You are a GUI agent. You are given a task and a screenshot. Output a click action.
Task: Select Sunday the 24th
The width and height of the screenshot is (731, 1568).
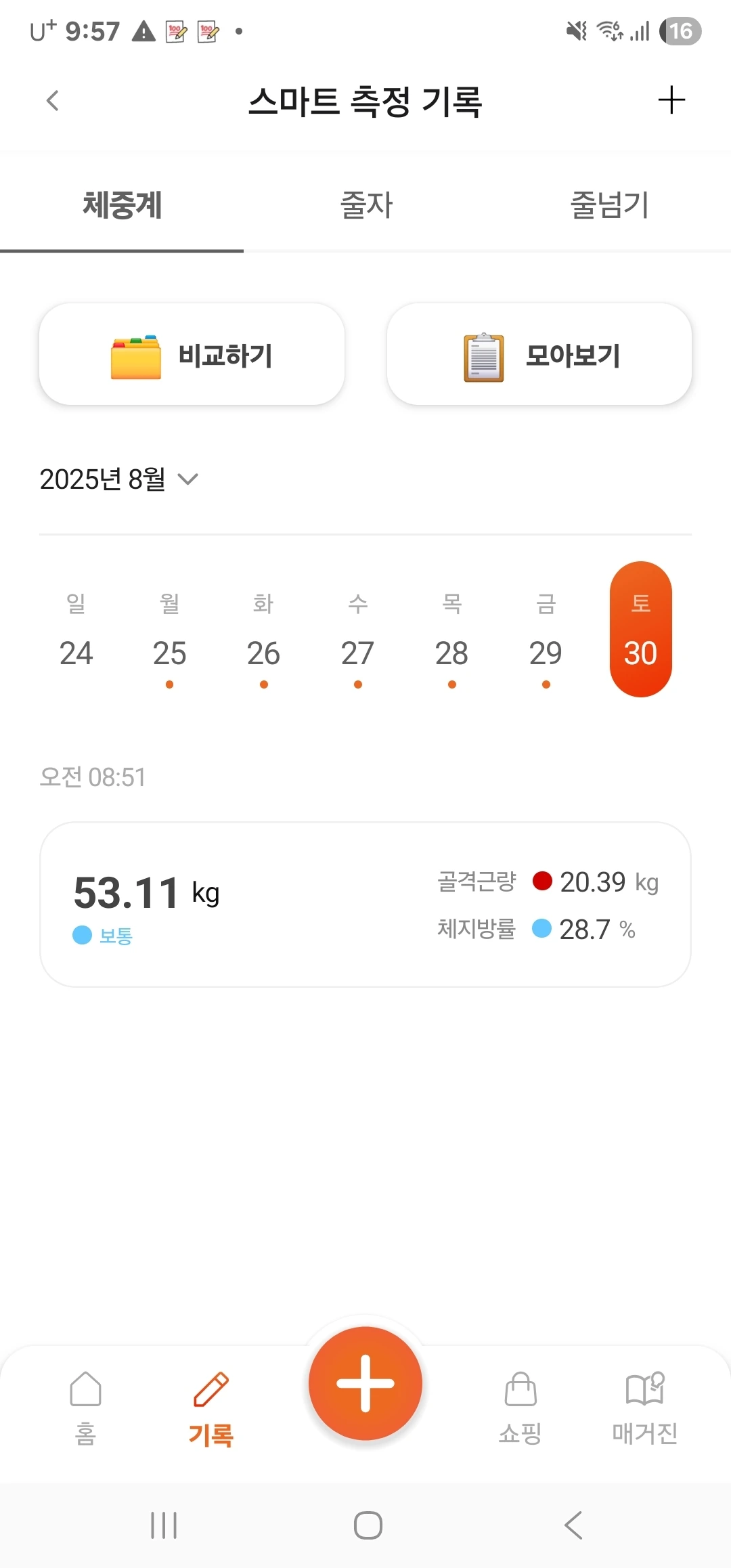click(76, 638)
